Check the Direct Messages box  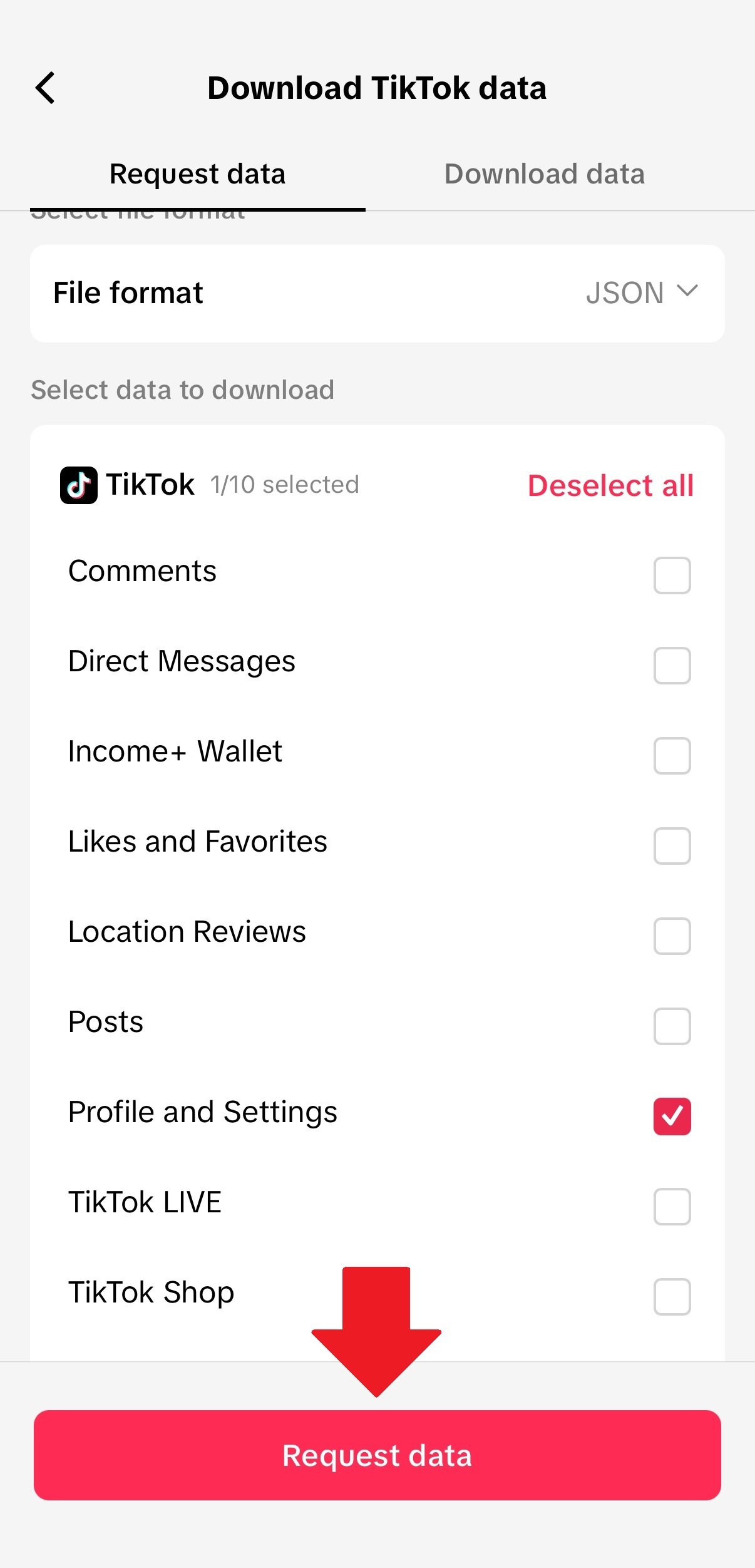[670, 667]
